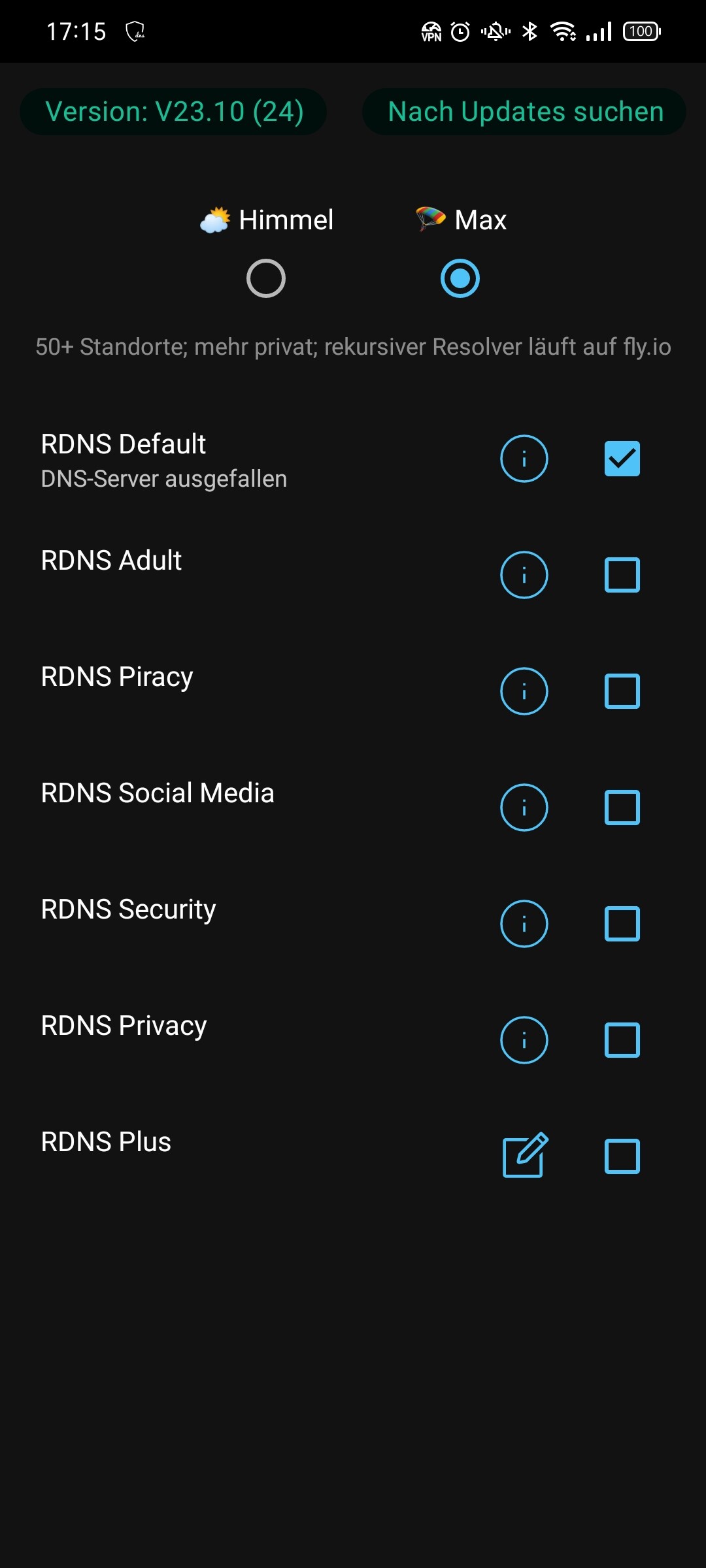Show info about RDNS Adult

[x=524, y=575]
